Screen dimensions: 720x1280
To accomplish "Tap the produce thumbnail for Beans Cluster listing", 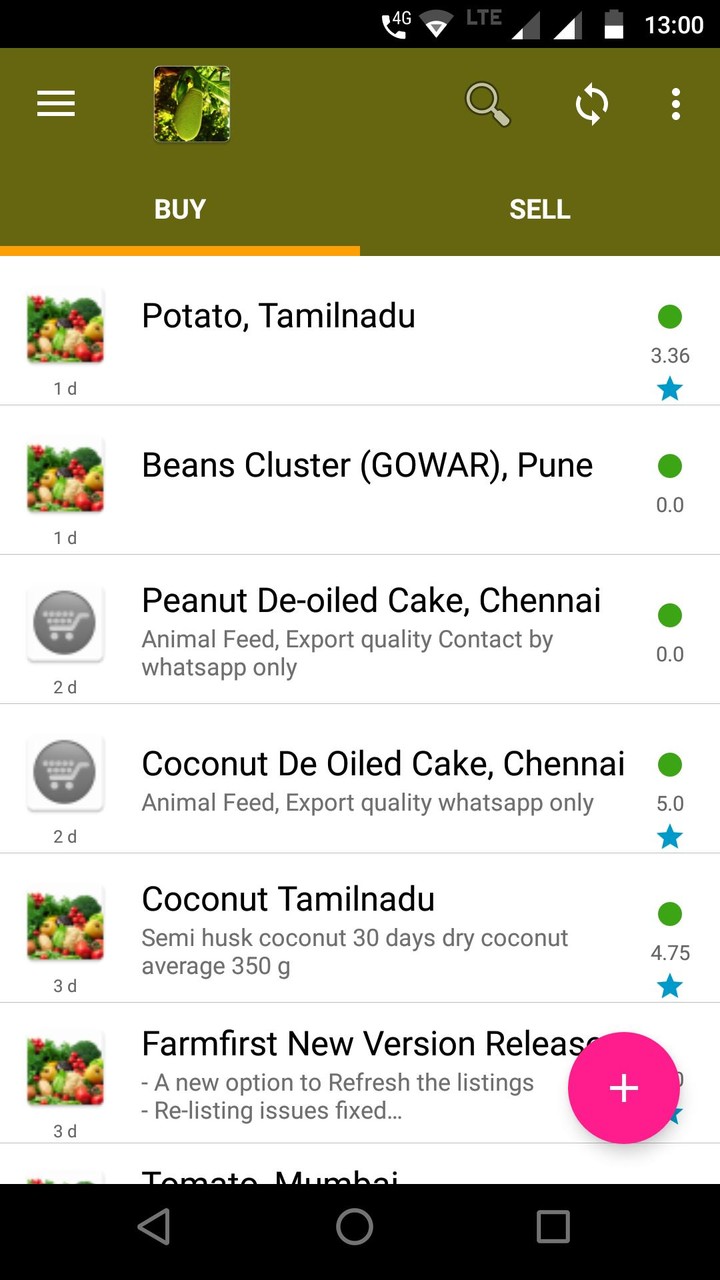I will click(64, 476).
